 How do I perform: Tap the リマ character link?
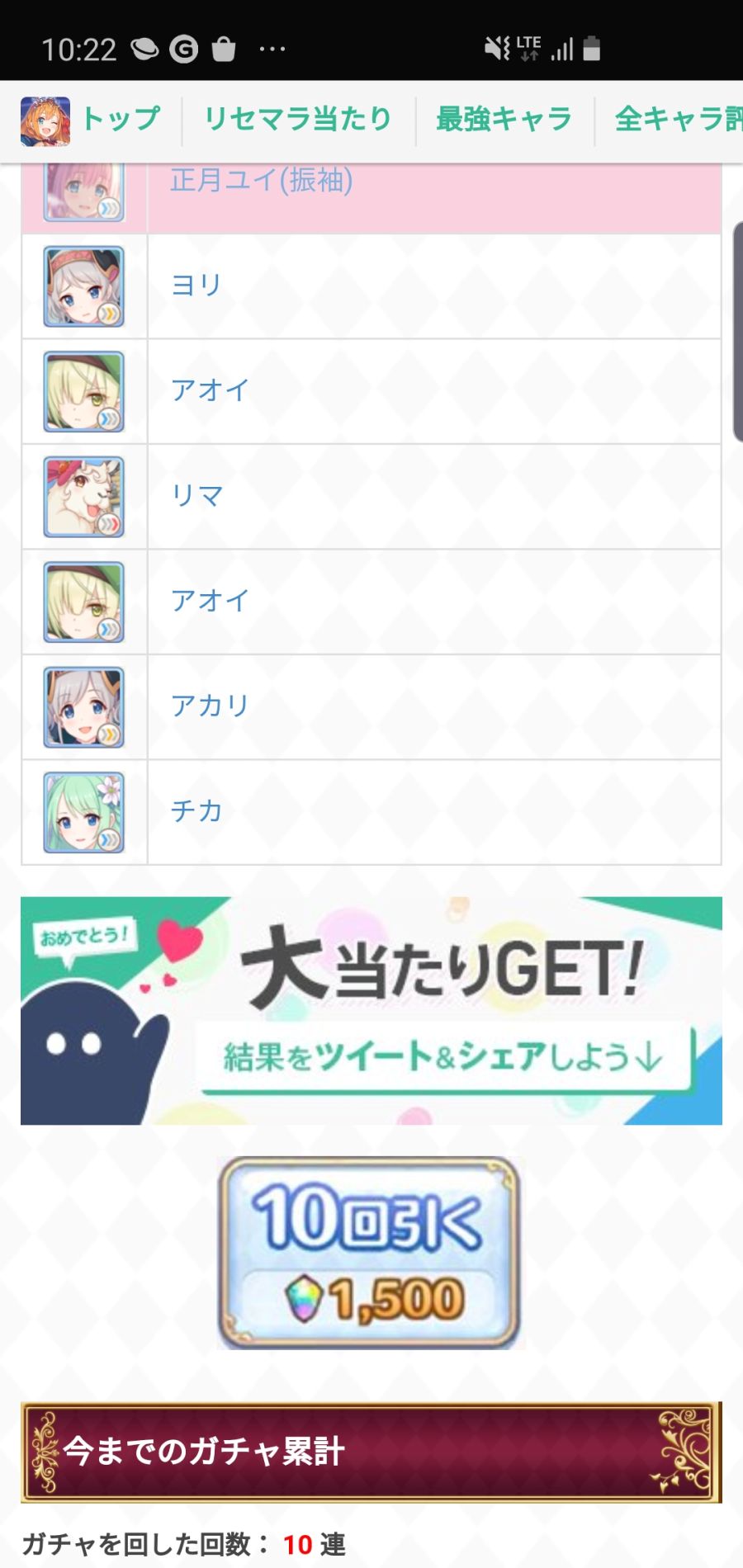196,496
